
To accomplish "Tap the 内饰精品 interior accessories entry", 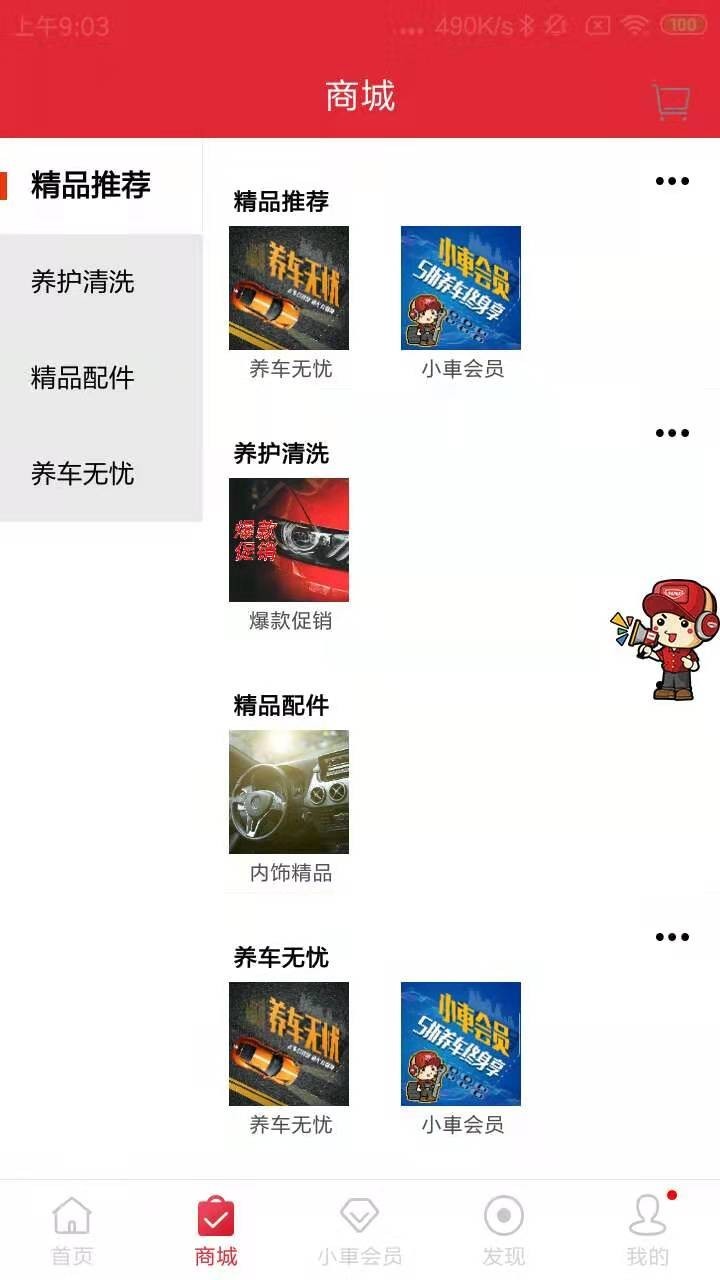I will [x=289, y=792].
